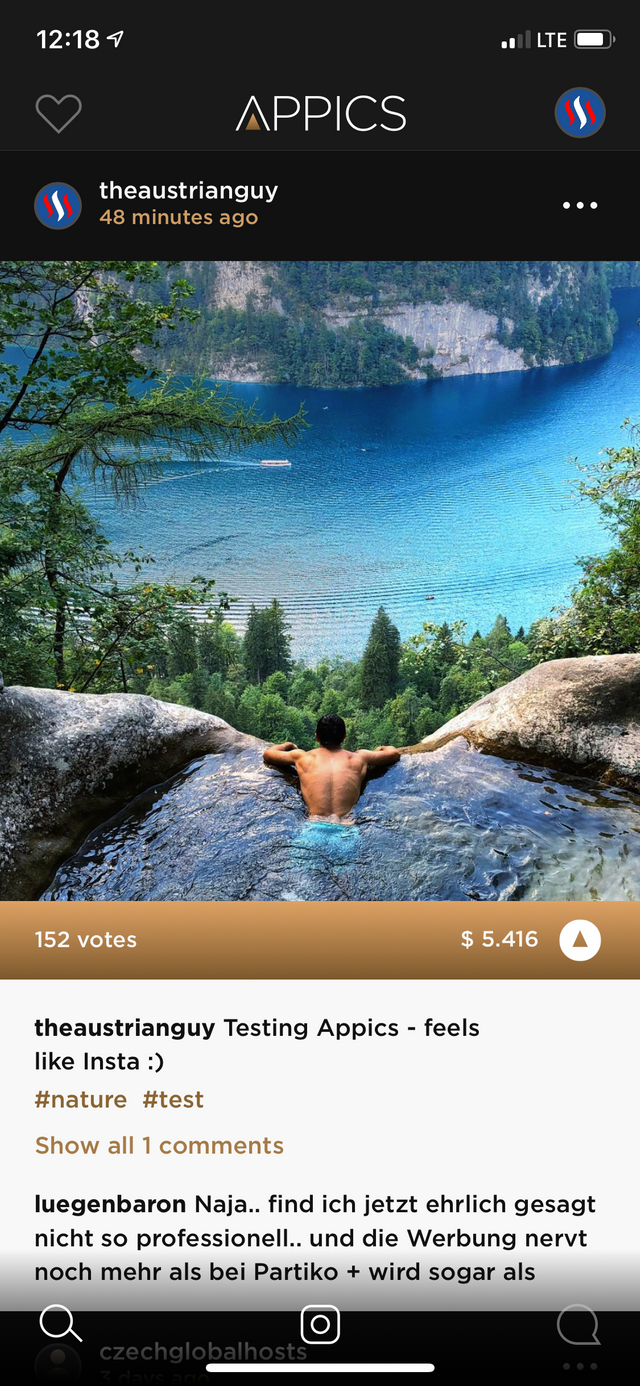
Task: Upvote the post with the arrow button
Action: [x=580, y=940]
